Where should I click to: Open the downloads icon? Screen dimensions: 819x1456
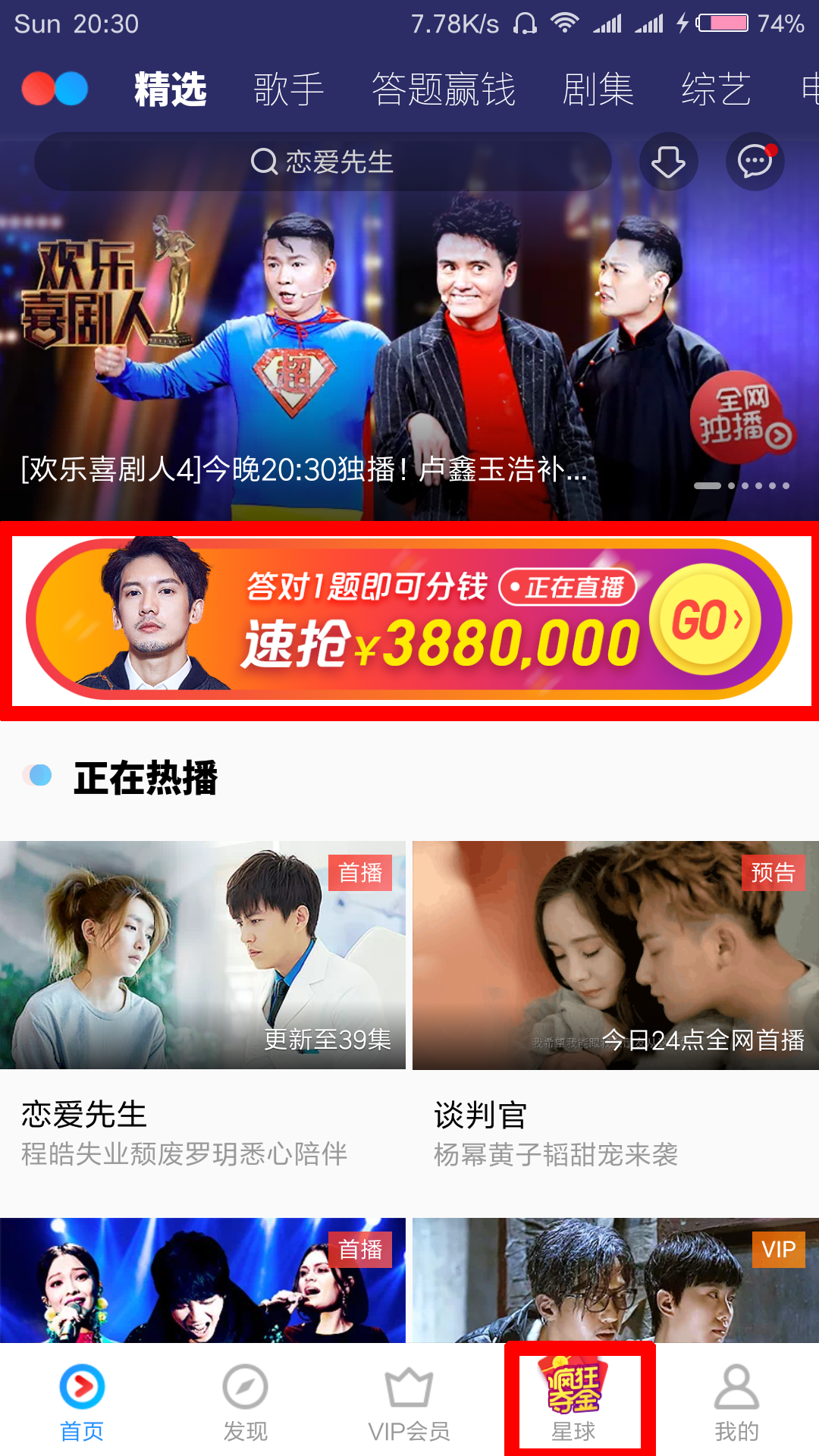tap(668, 162)
